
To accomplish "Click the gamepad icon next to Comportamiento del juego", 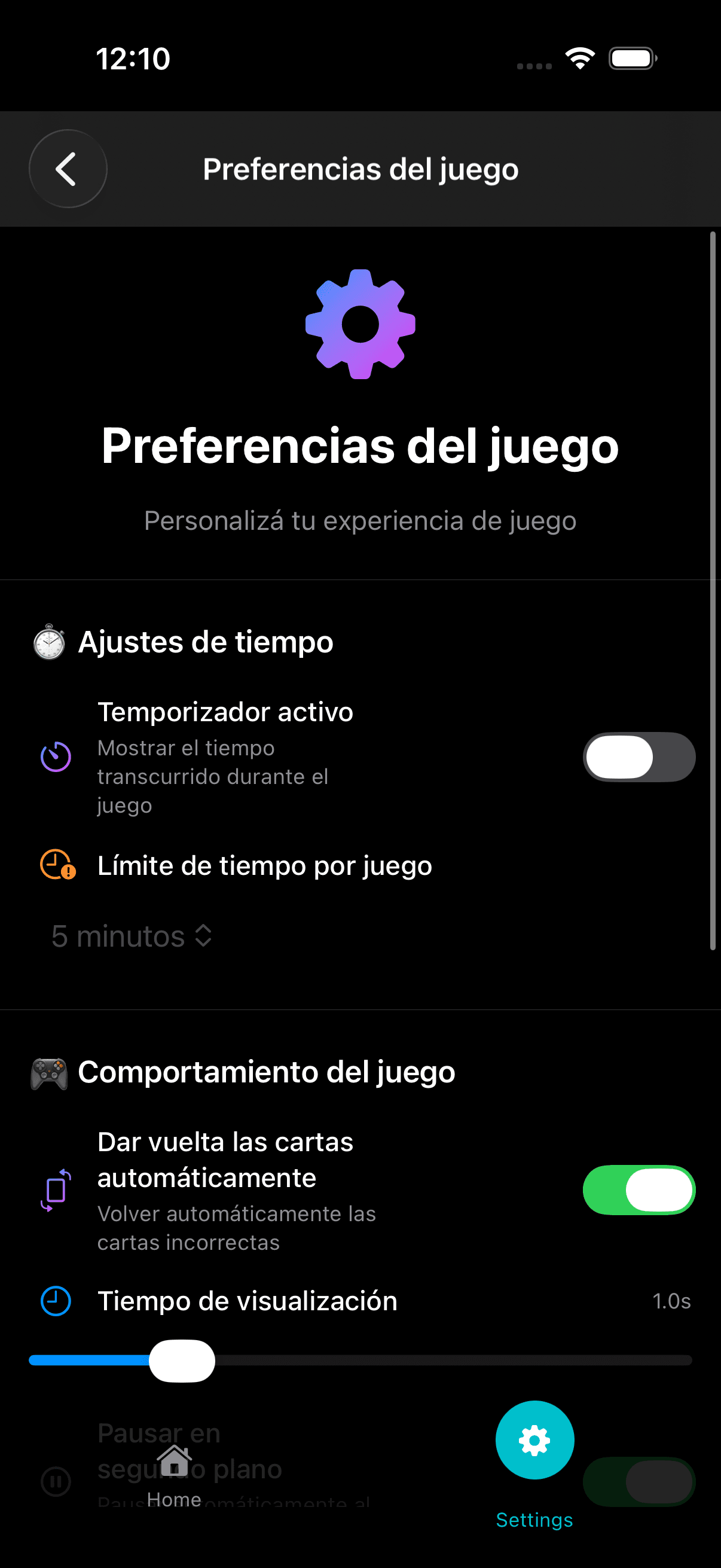I will [x=48, y=1071].
